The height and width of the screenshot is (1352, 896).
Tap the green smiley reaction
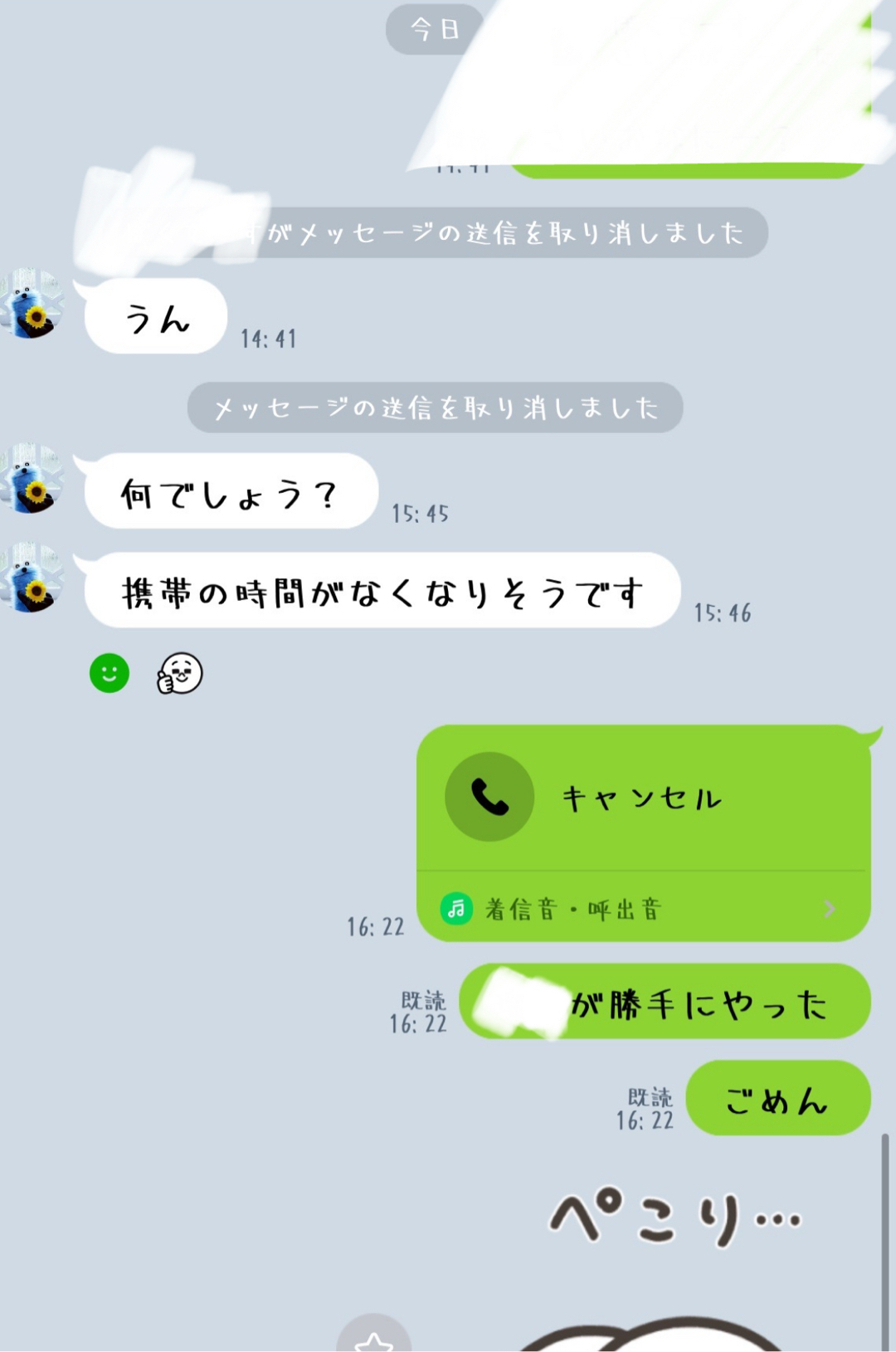coord(110,673)
